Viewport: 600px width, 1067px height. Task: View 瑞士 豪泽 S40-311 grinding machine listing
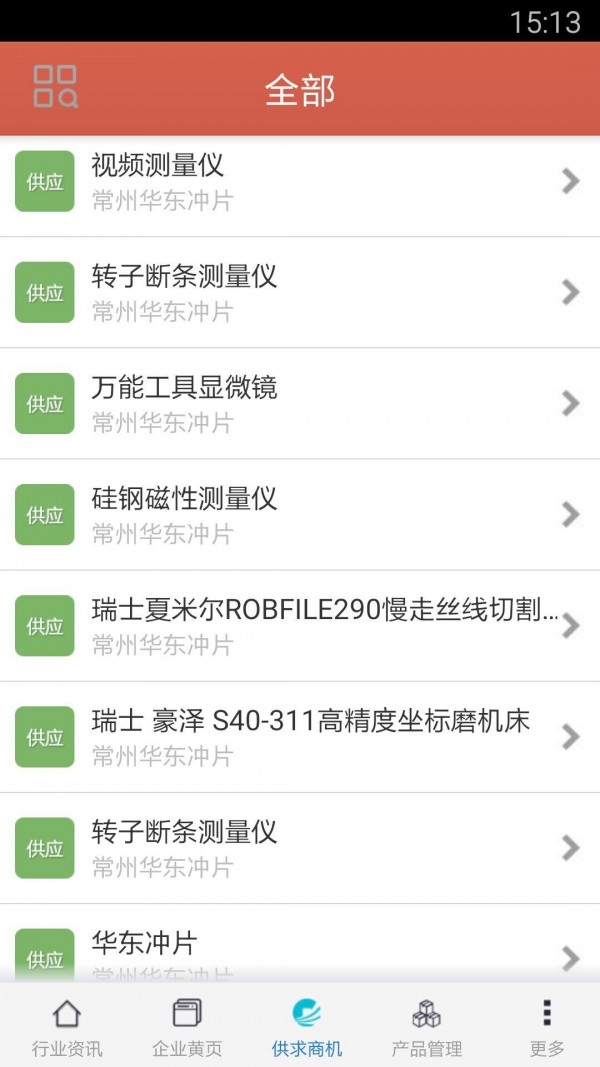click(300, 737)
